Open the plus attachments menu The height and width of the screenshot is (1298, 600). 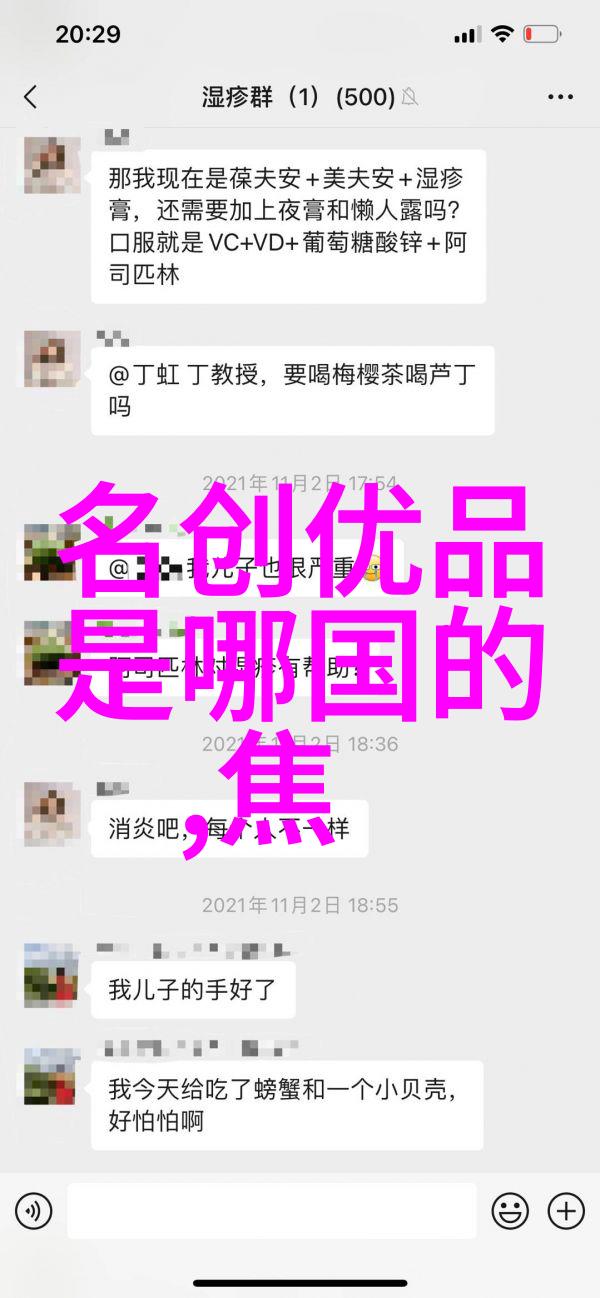565,1211
